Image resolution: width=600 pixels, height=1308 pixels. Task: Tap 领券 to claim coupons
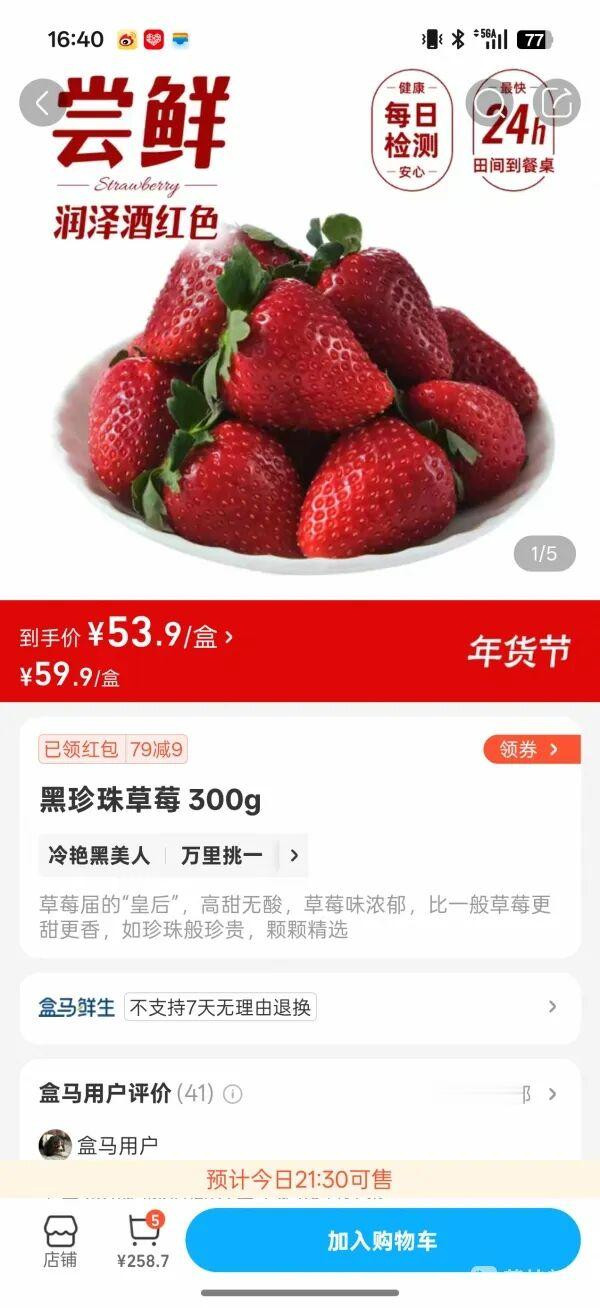531,749
